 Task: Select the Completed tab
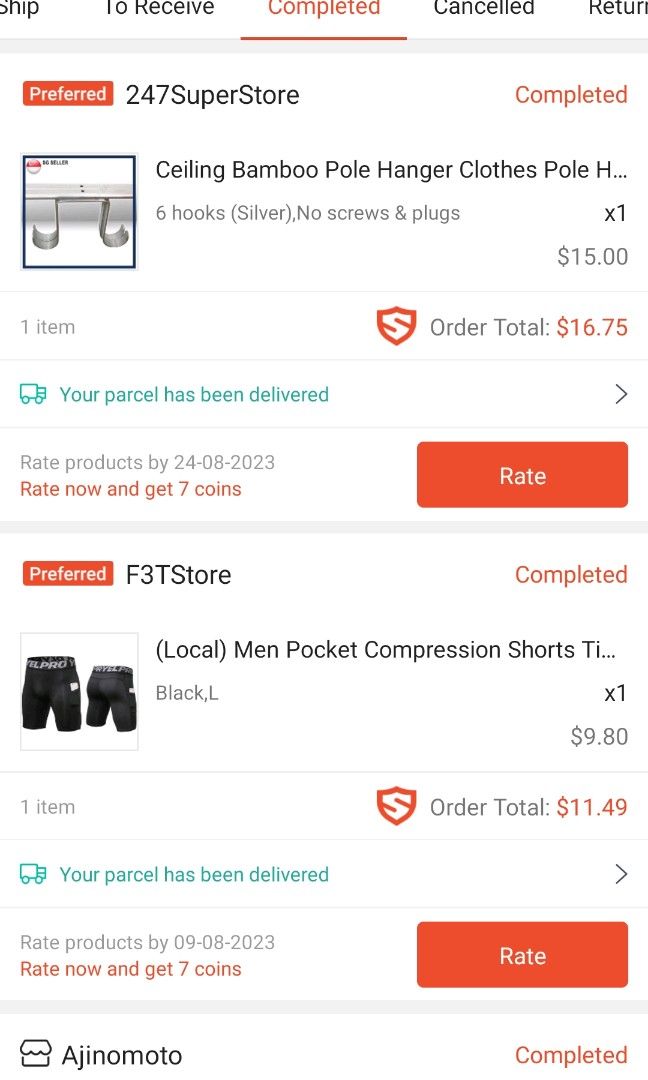coord(324,9)
